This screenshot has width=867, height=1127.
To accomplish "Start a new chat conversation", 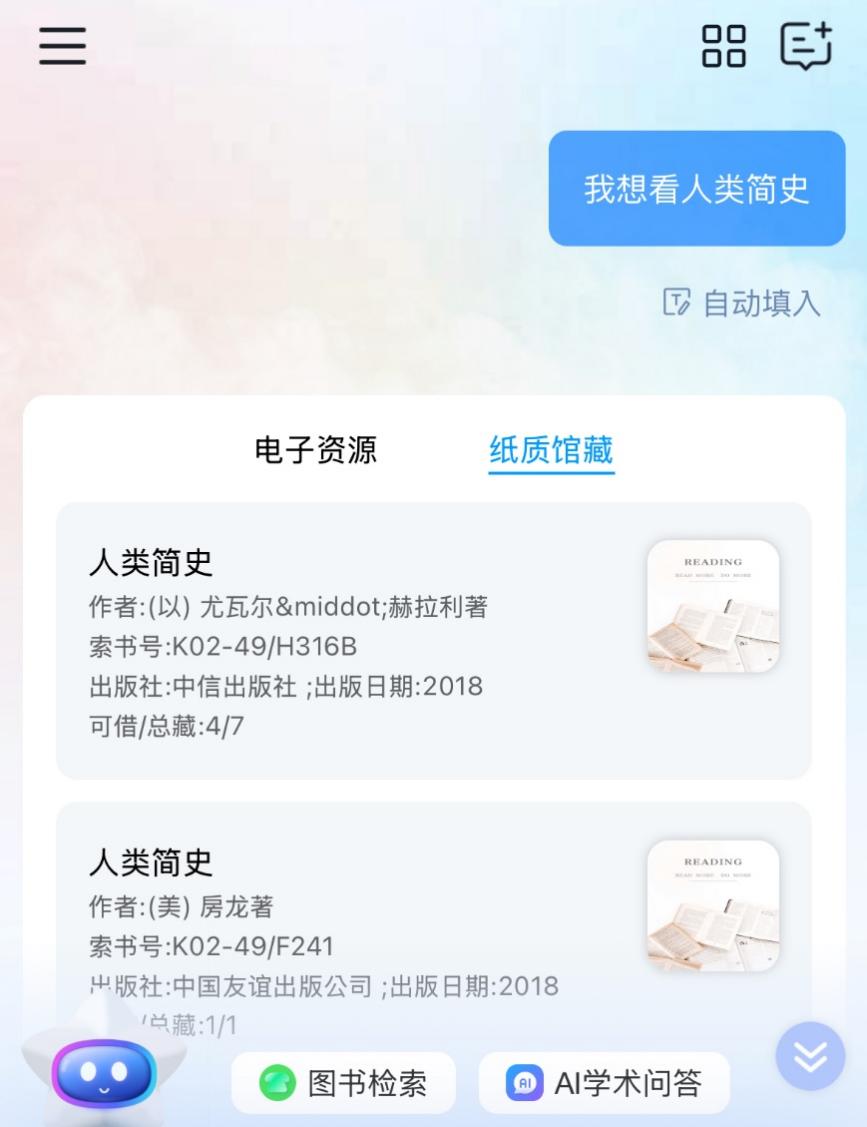I will coord(806,46).
